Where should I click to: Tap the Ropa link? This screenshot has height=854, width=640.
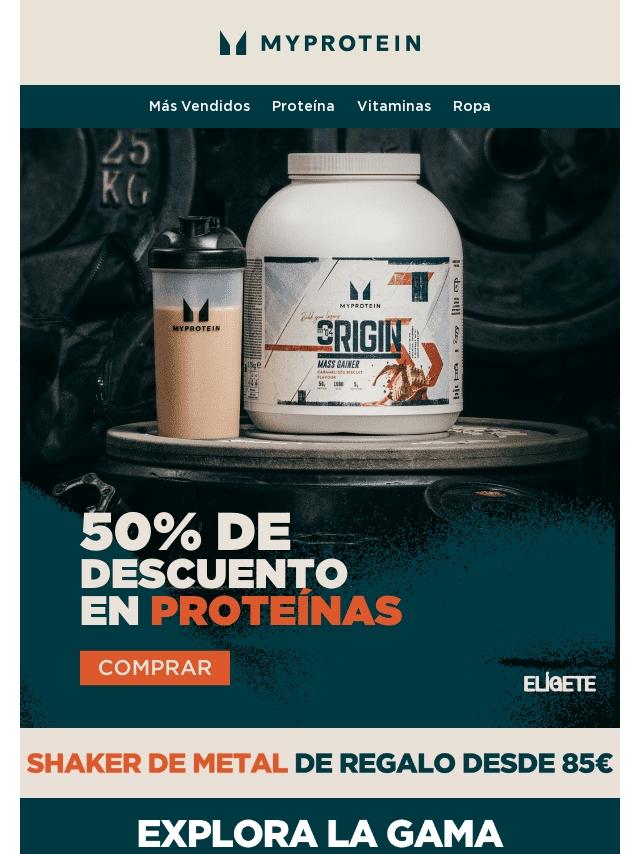click(x=471, y=106)
